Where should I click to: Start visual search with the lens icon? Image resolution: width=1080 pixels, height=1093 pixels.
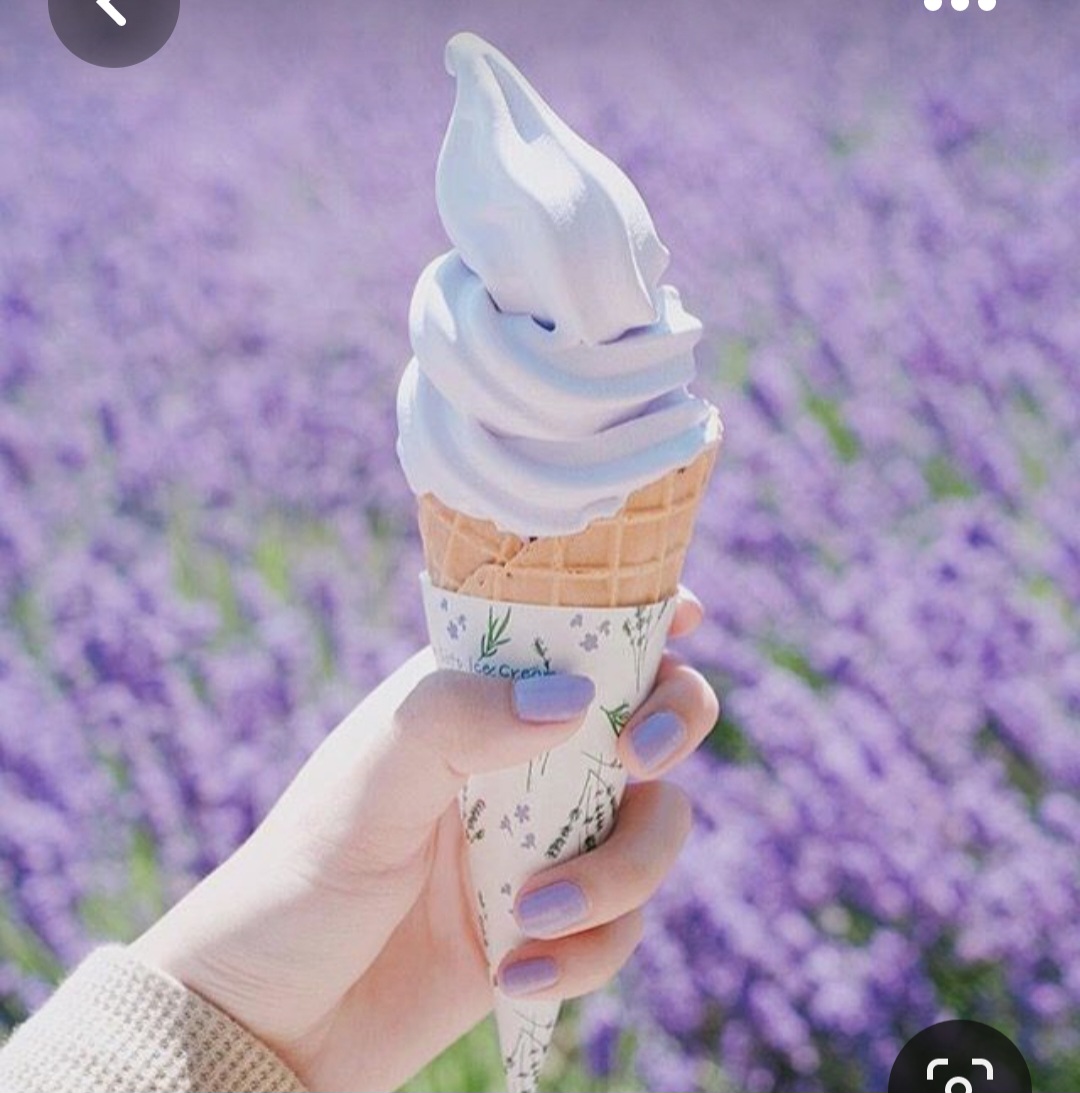coord(959,1070)
